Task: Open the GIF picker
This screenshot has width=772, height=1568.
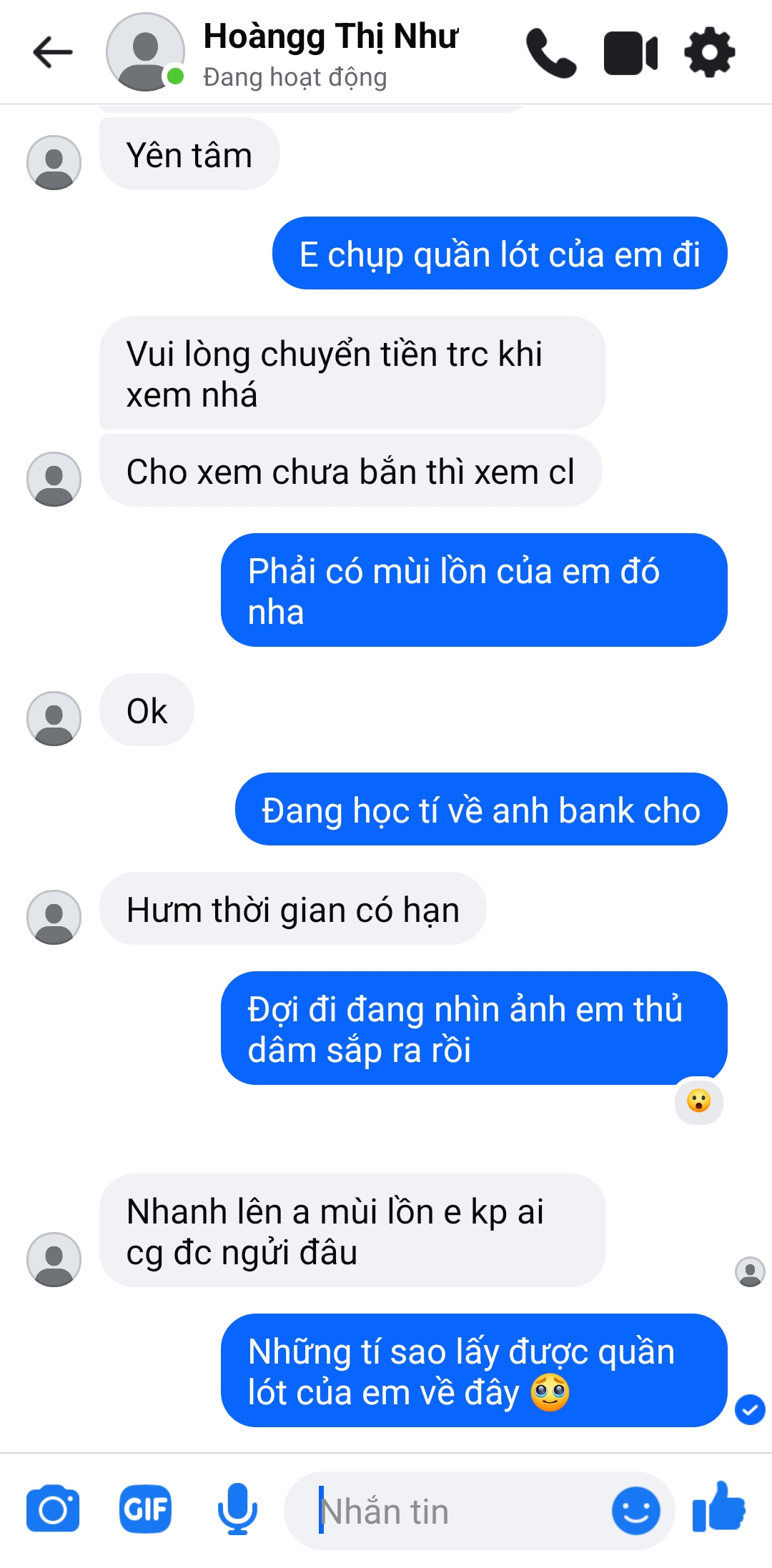Action: pyautogui.click(x=145, y=1509)
